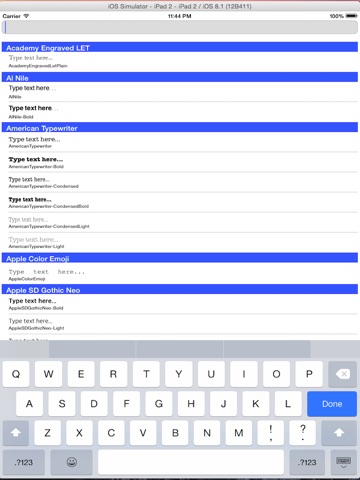Select the AmericanTypewriter-Light font row
The image size is (360, 480).
(x=180, y=242)
